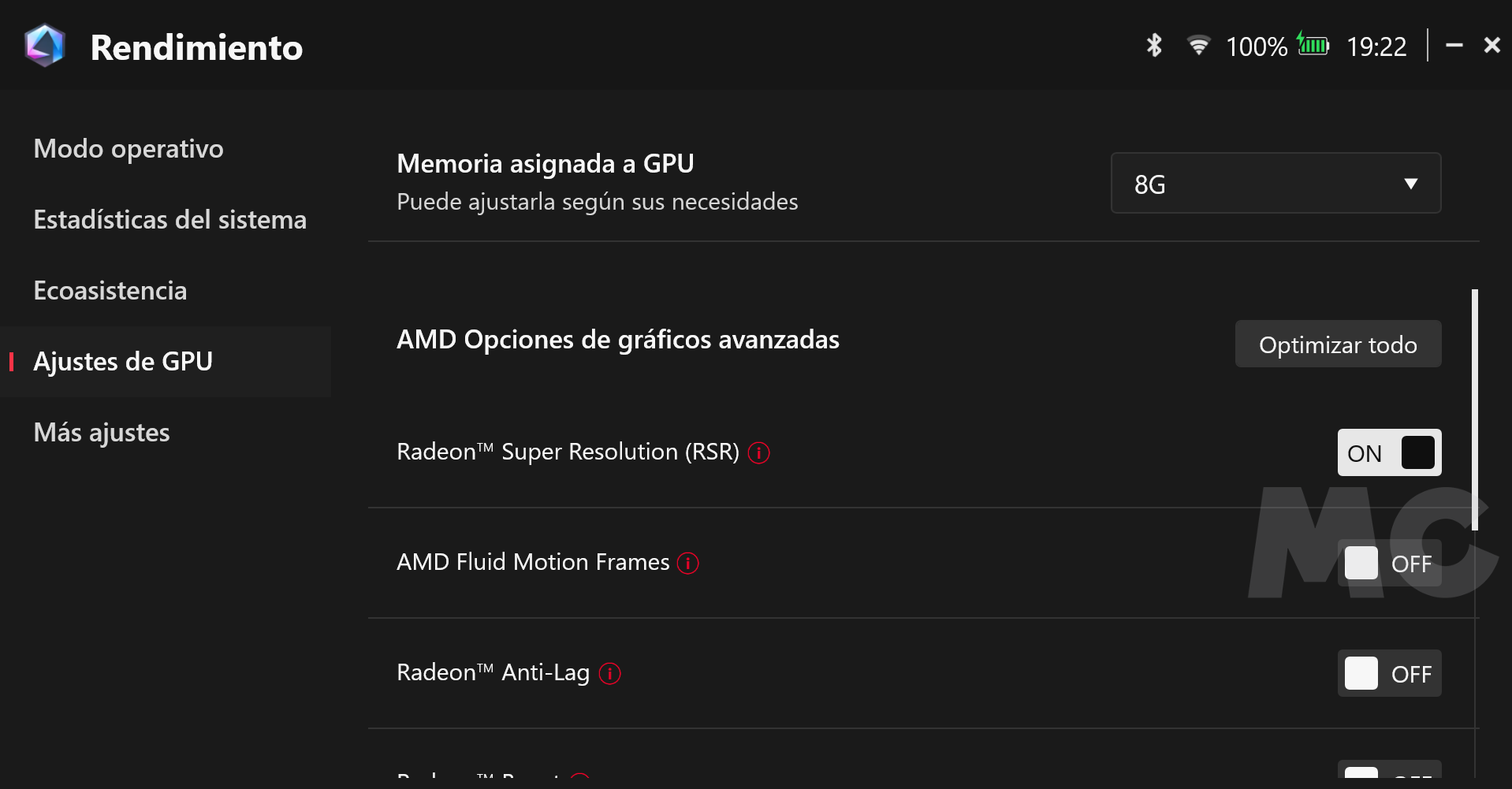This screenshot has width=1512, height=789.
Task: Switch to Estadísticas del sistema
Action: point(169,220)
